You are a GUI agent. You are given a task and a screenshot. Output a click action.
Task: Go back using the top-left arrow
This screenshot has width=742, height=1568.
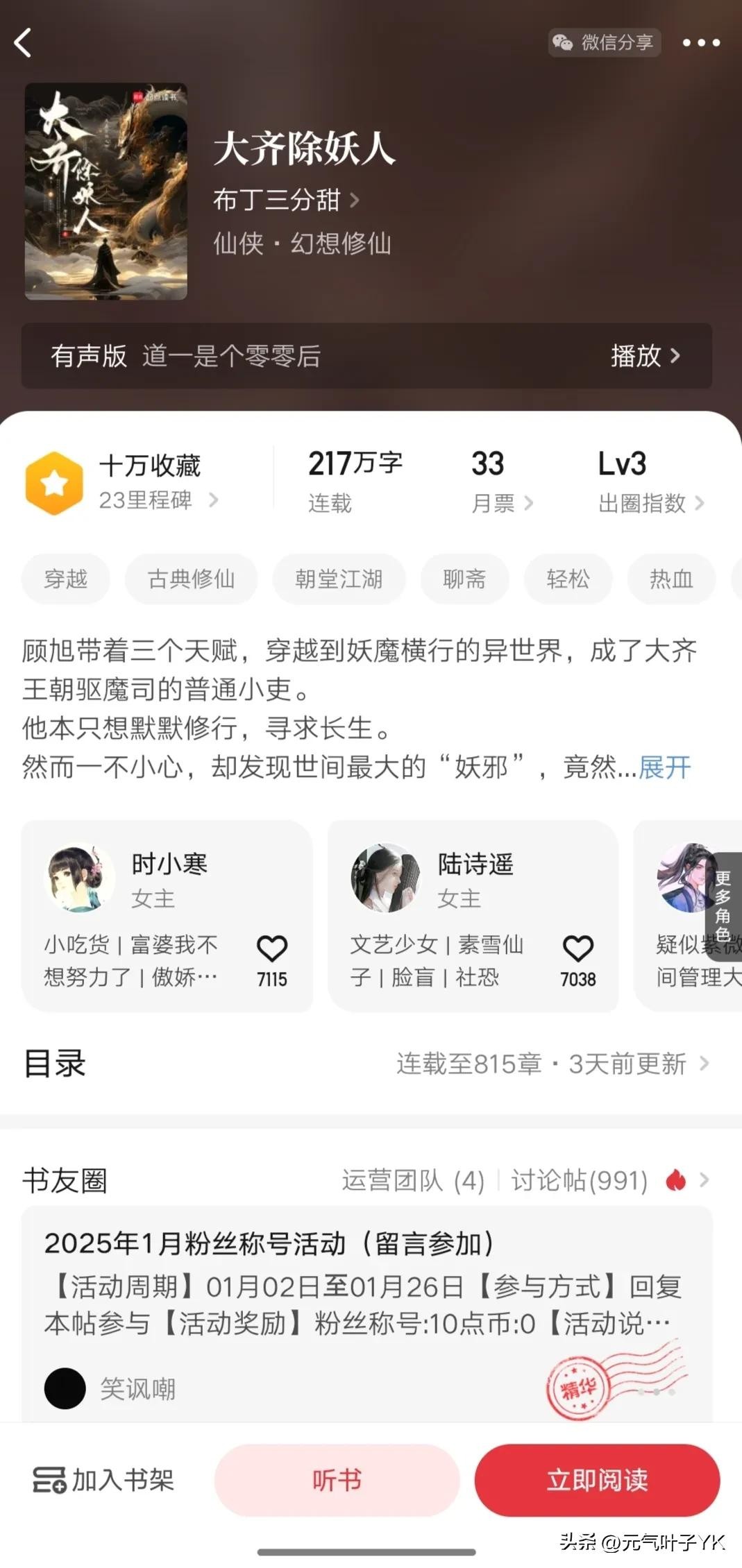[x=24, y=43]
